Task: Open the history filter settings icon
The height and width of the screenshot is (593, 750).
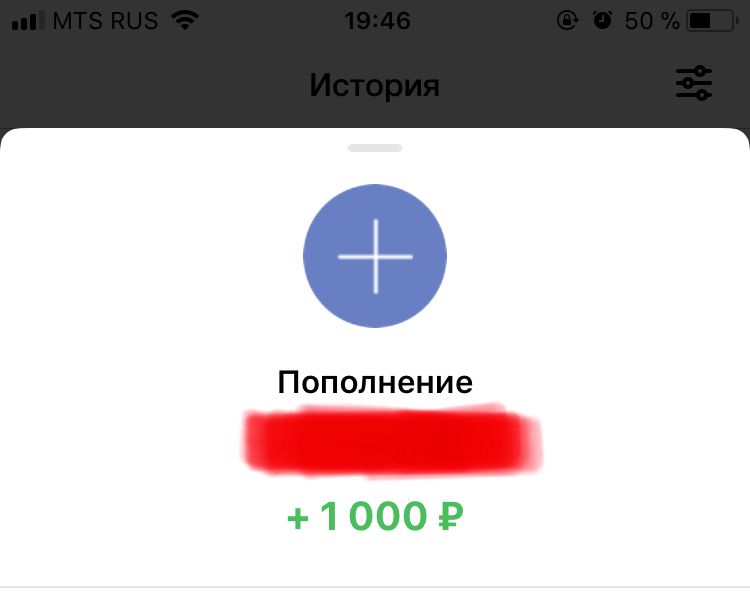Action: (694, 84)
